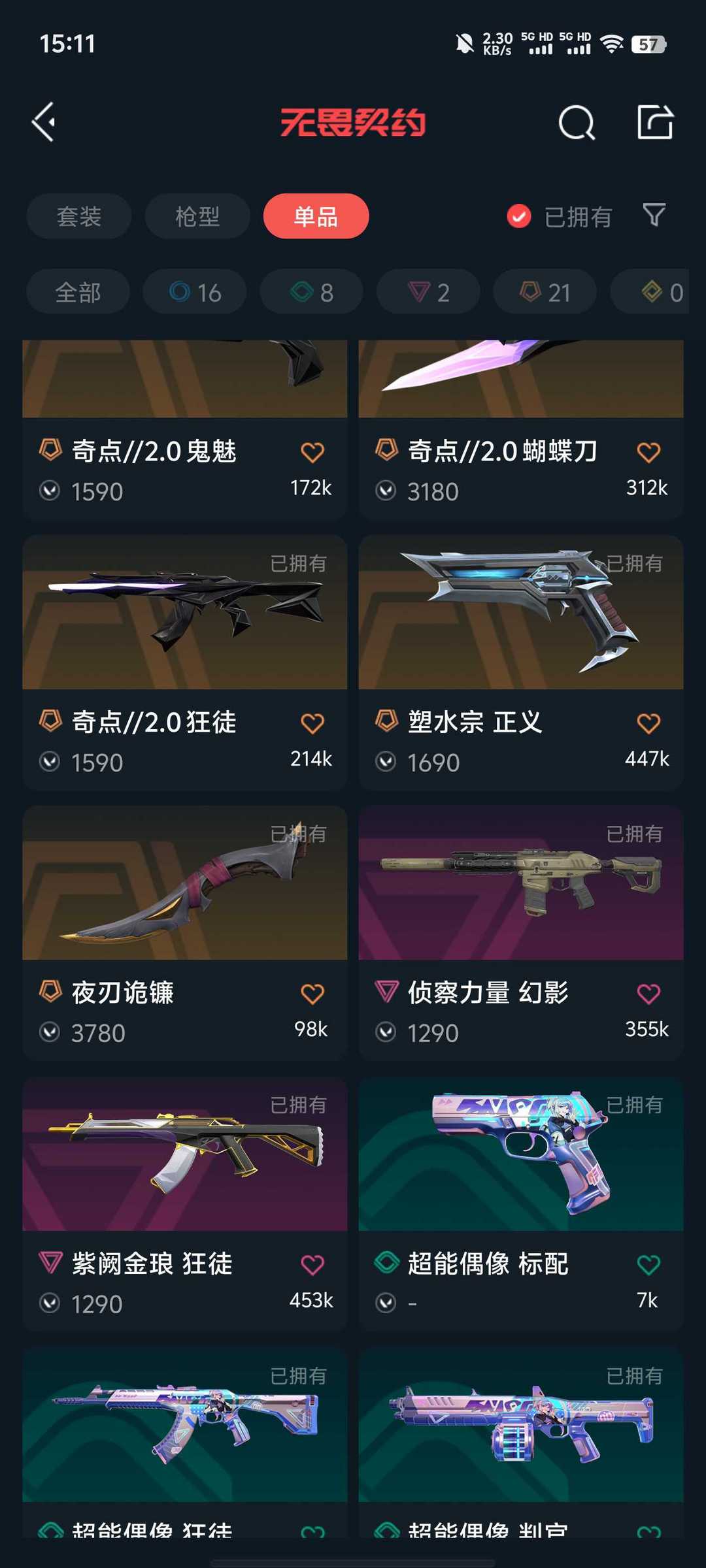Switch to the 套装 tab
706x1568 pixels.
[79, 216]
